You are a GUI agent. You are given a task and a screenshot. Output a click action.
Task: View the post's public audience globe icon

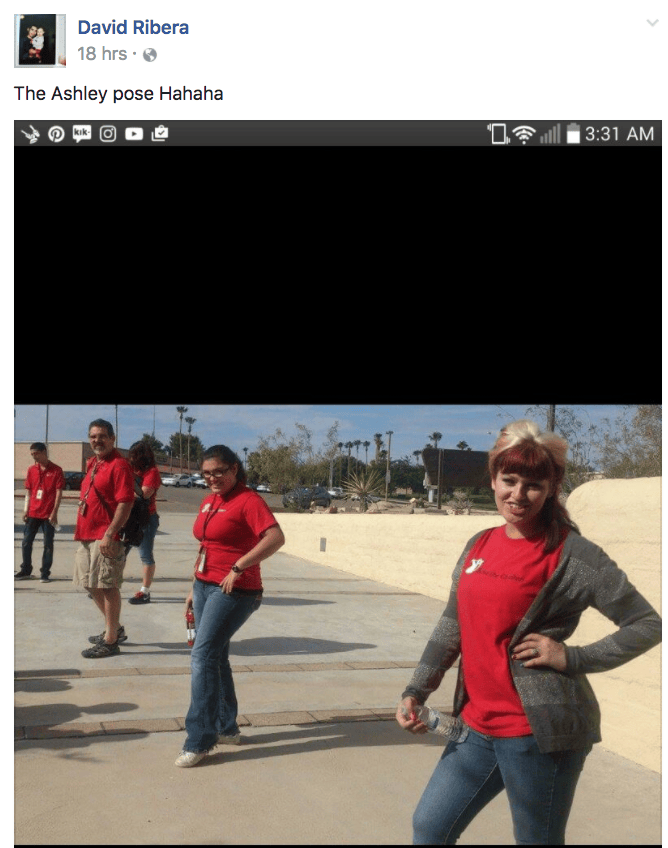tap(150, 55)
